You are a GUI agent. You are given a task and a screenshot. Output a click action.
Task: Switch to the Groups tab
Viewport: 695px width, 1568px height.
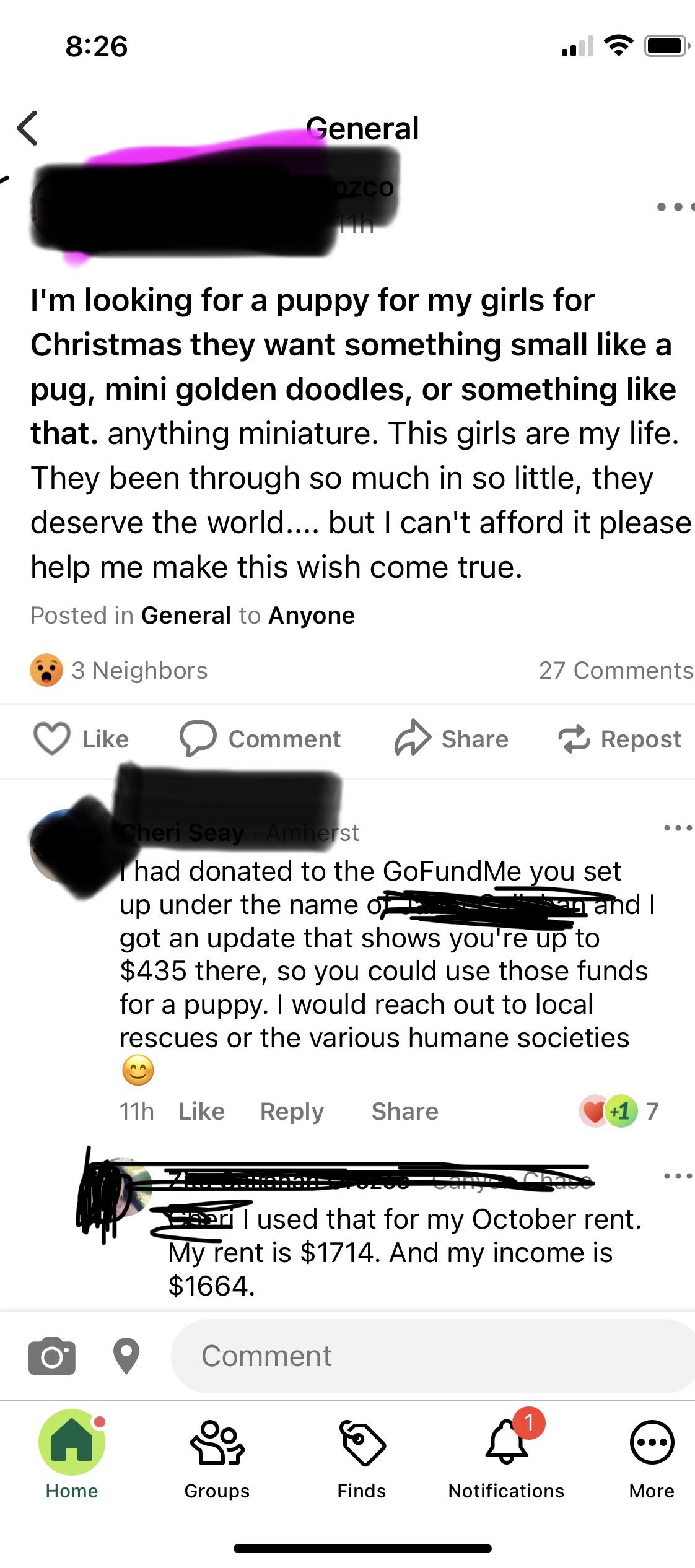tap(217, 1454)
